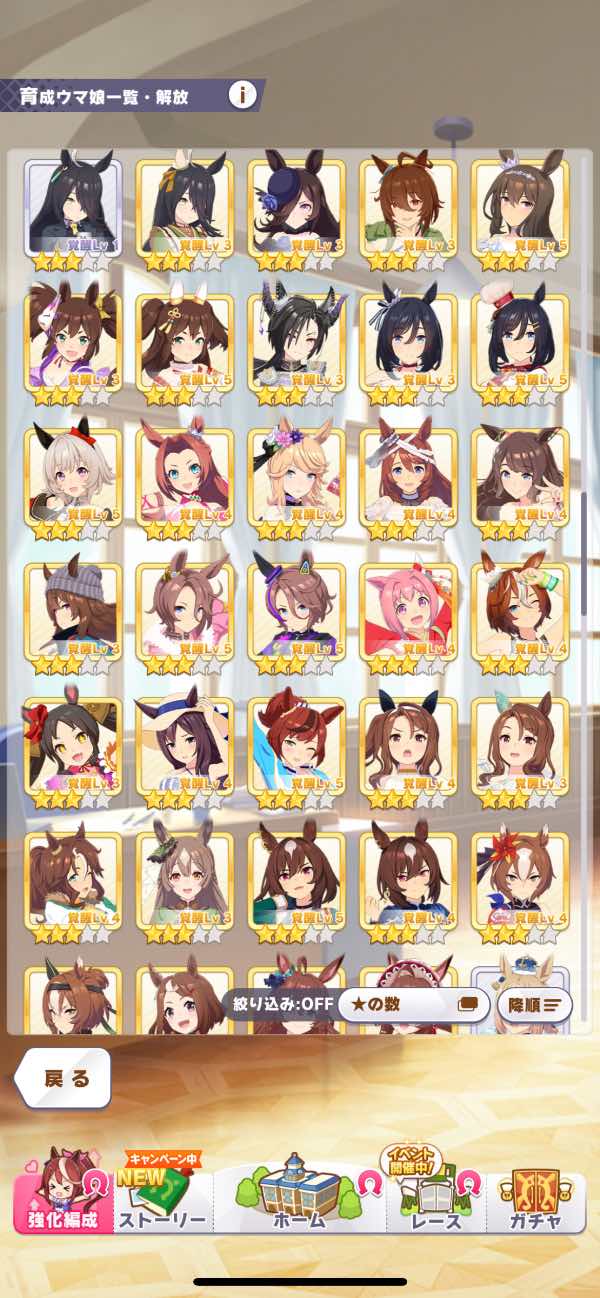Select the blonde character with flower headpiece
600x1298 pixels.
pos(296,477)
